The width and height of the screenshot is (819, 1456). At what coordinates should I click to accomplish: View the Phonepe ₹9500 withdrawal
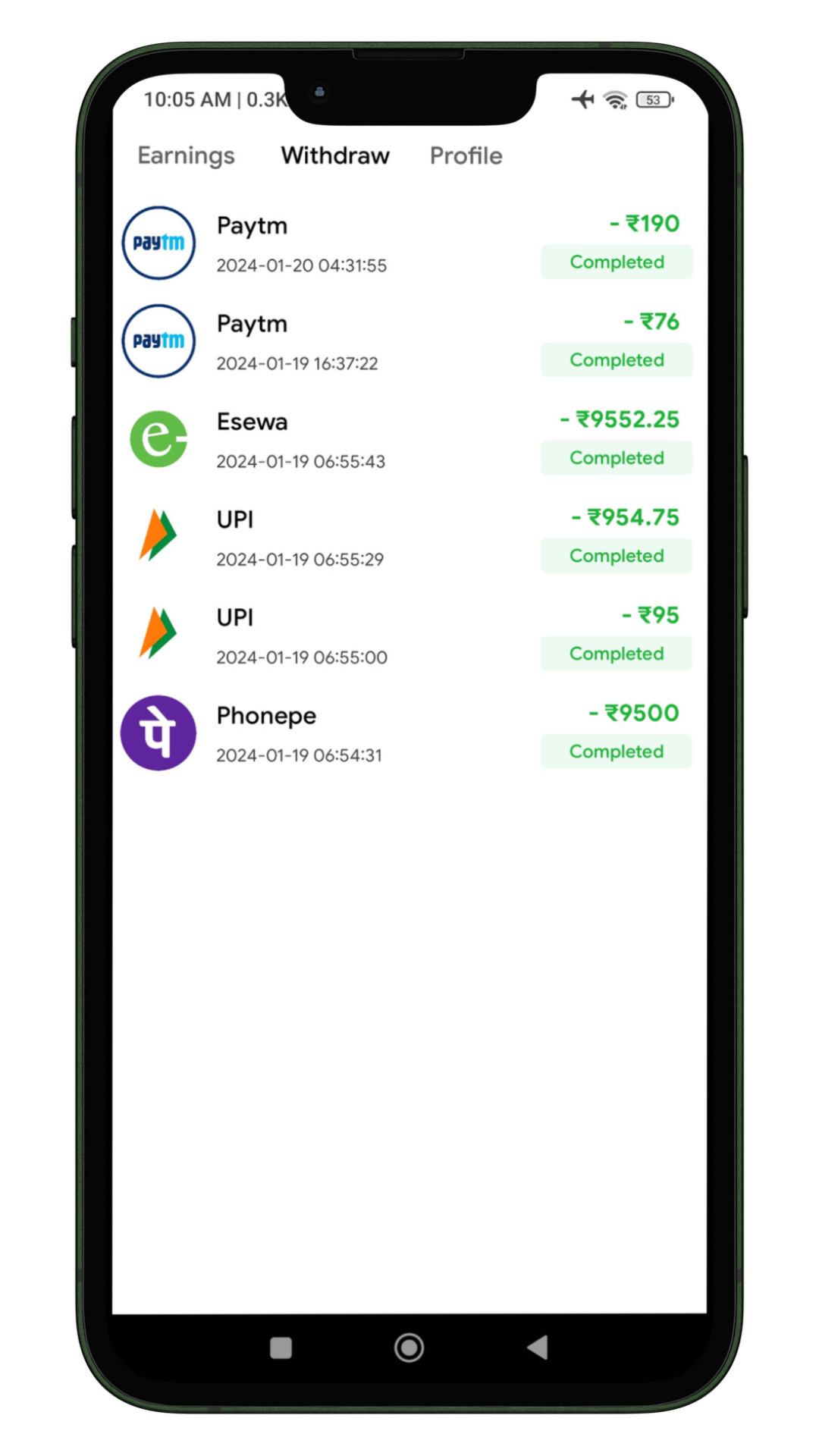pyautogui.click(x=408, y=733)
